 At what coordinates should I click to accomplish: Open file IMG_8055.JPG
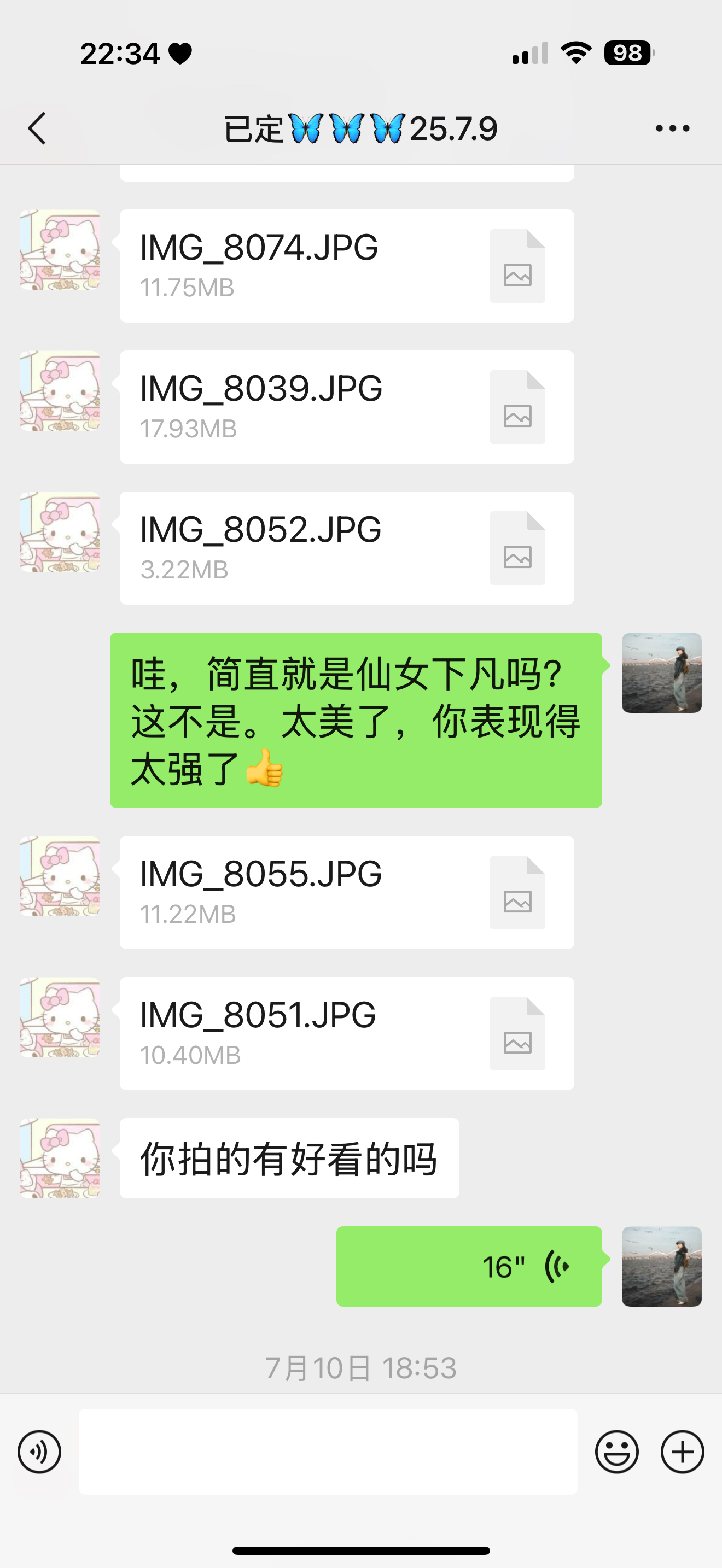pos(346,892)
